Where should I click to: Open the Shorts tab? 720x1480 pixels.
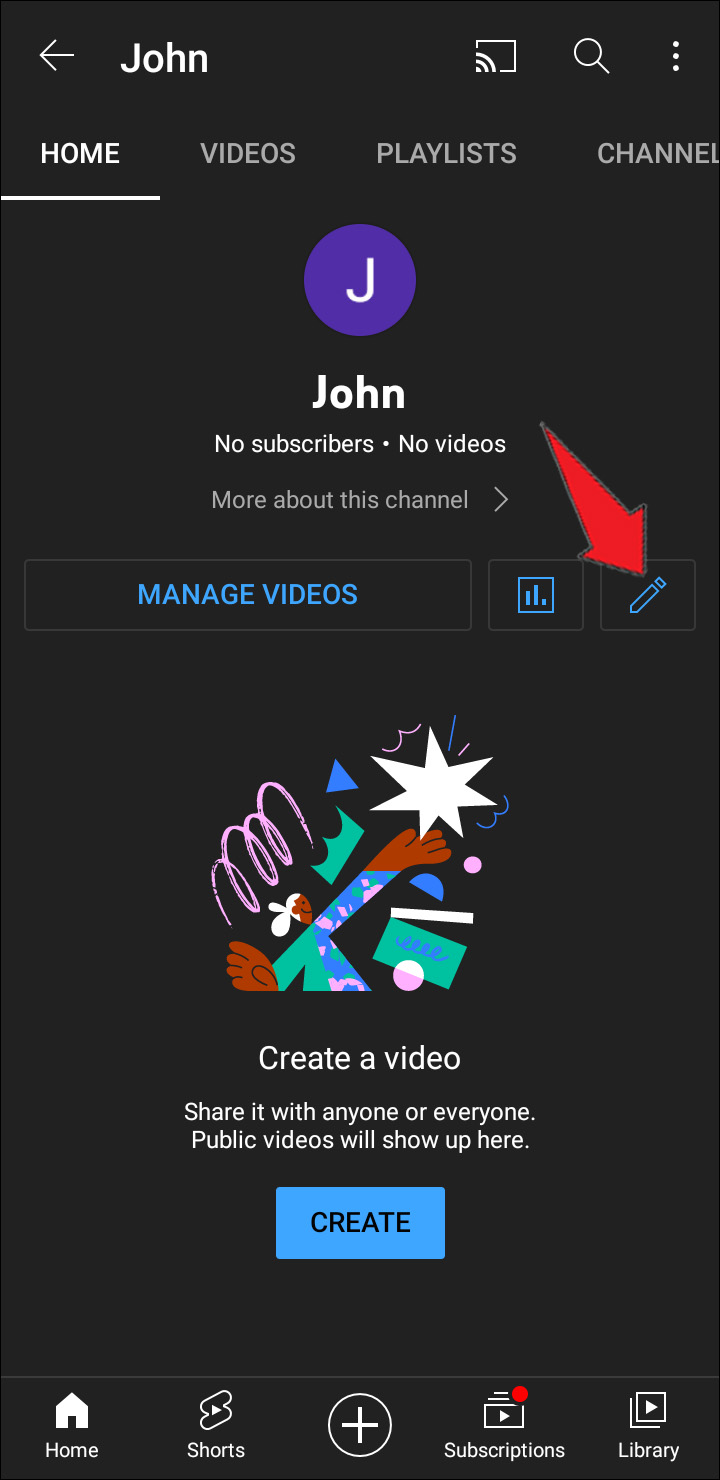click(216, 1425)
